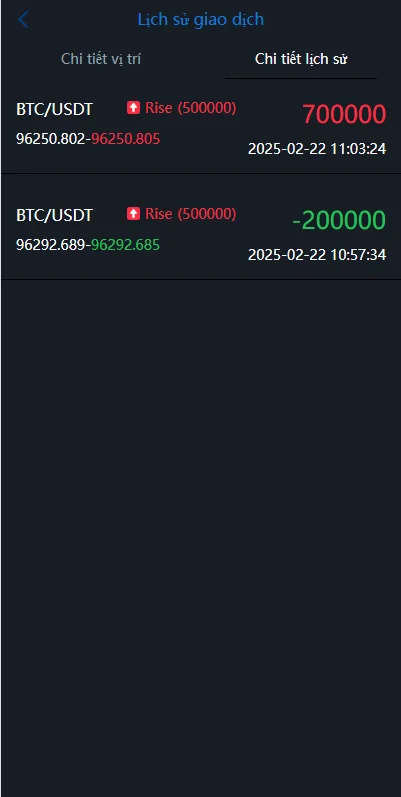Screen dimensions: 401x797
Task: Select the Chi tiết lịch sử tab
Action: [301, 59]
